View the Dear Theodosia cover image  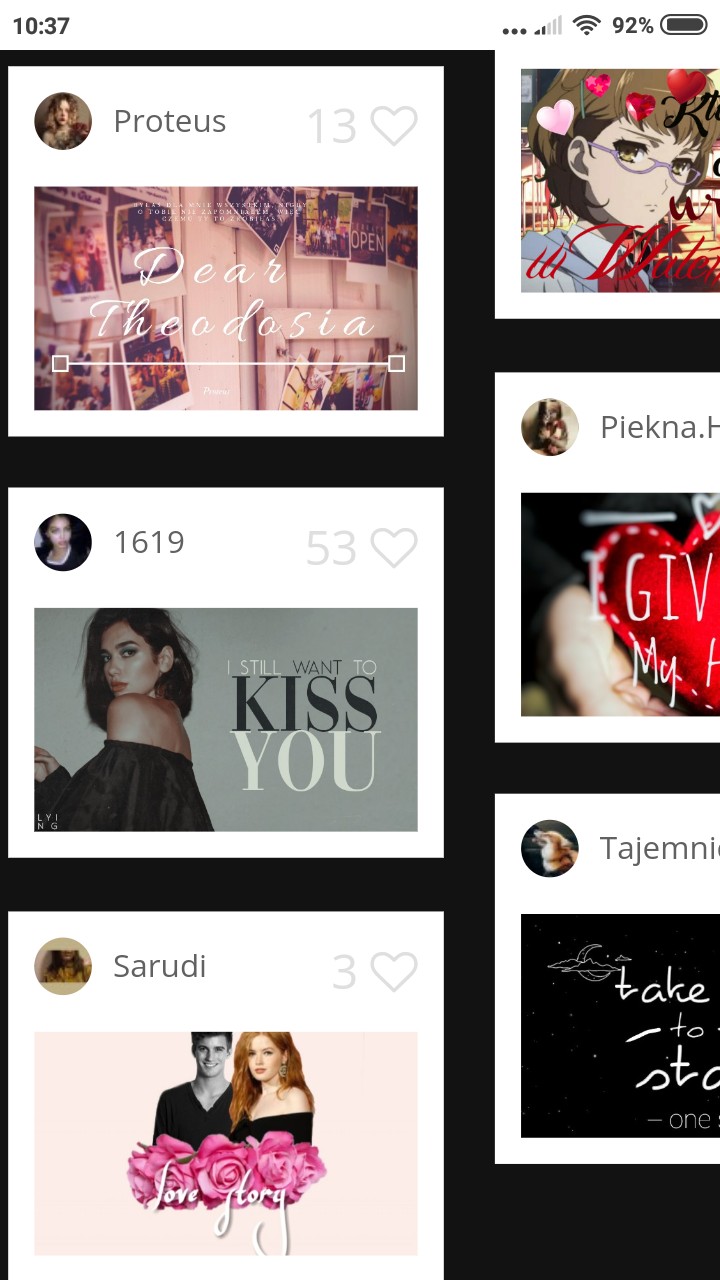(226, 298)
